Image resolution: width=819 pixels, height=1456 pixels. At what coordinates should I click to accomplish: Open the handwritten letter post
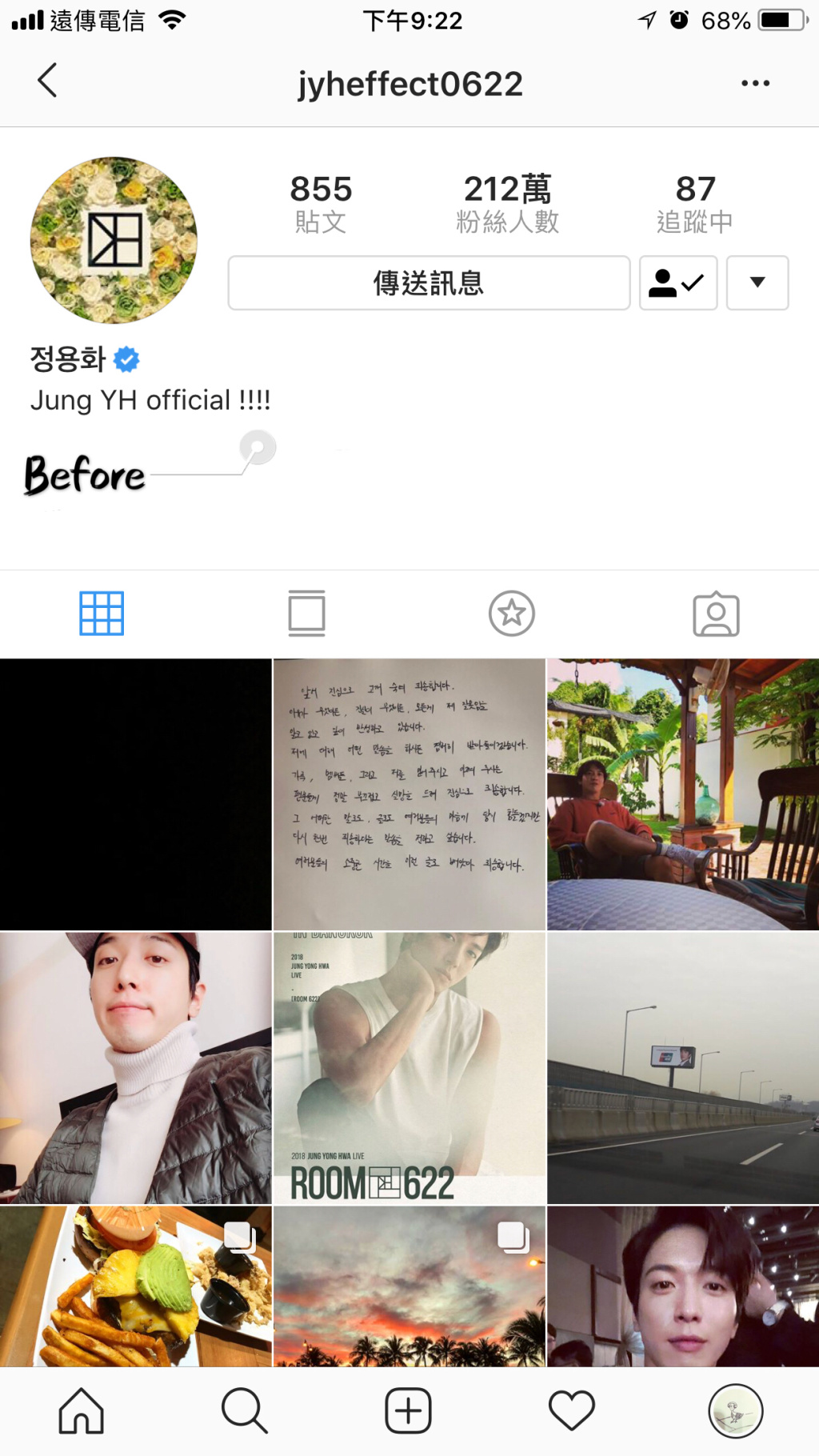409,794
